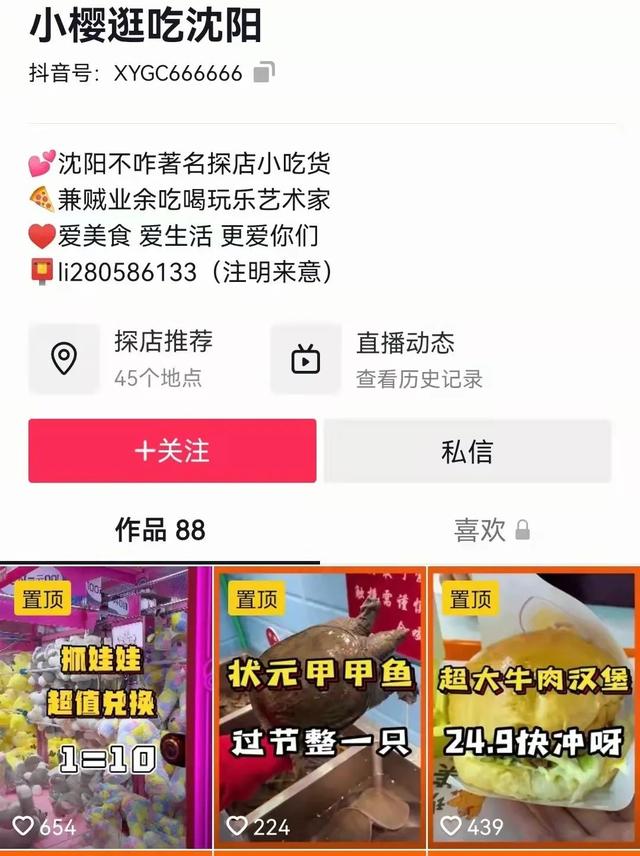Switch to the 作品 88 tab
The image size is (640, 856).
click(x=160, y=530)
